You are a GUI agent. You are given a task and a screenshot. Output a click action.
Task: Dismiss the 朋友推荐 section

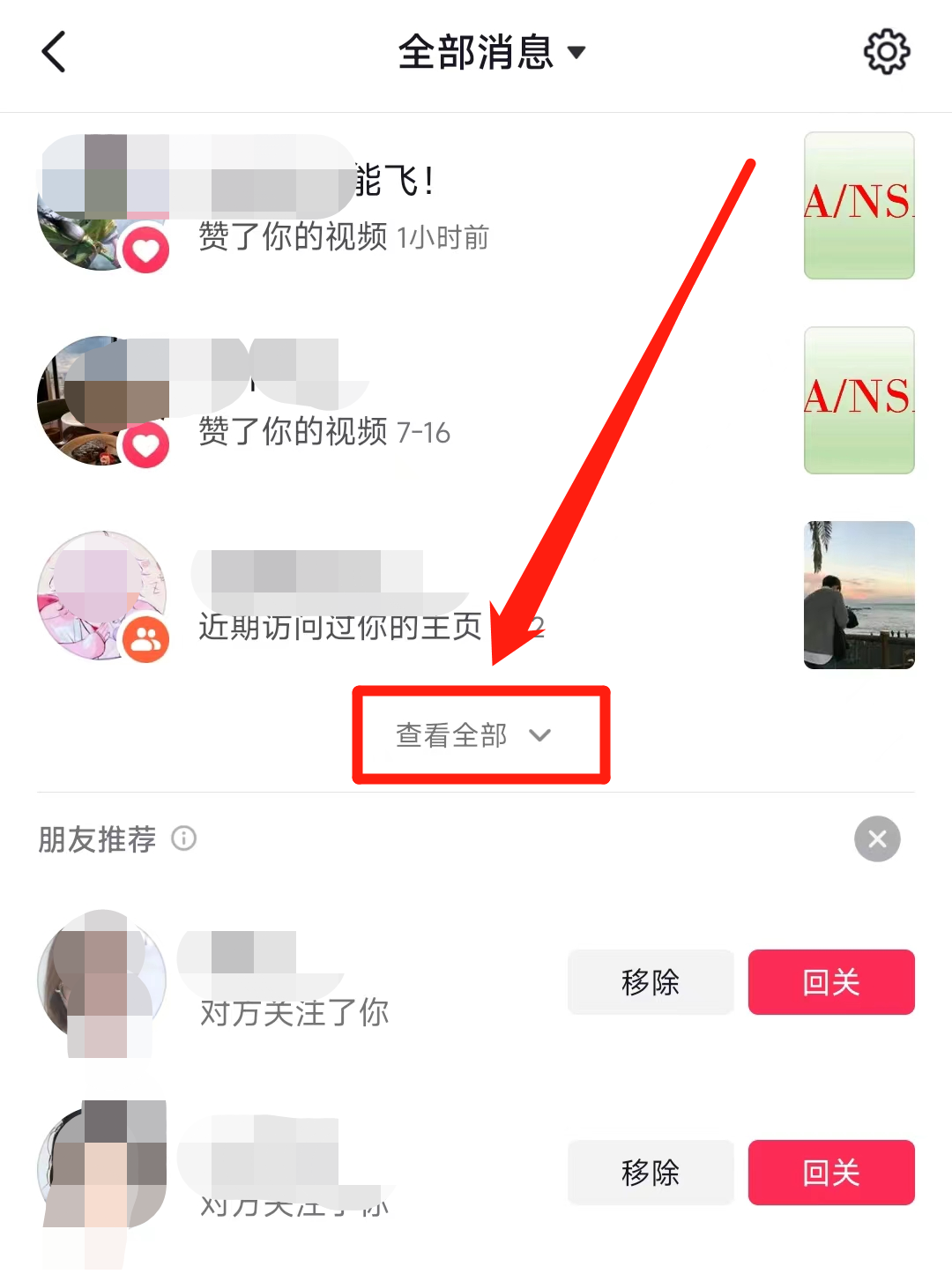coord(876,838)
